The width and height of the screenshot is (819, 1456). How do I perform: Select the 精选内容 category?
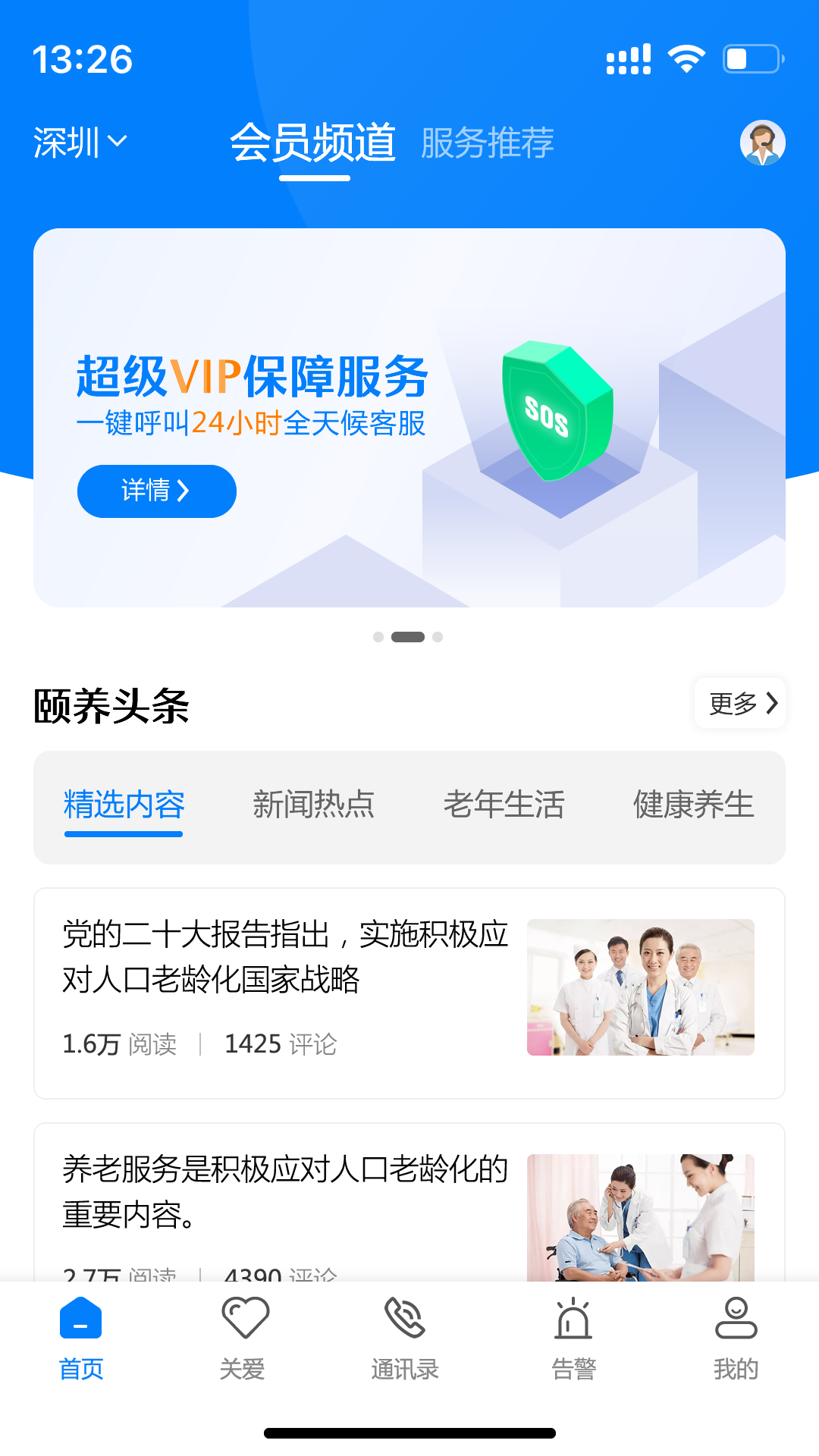point(124,805)
